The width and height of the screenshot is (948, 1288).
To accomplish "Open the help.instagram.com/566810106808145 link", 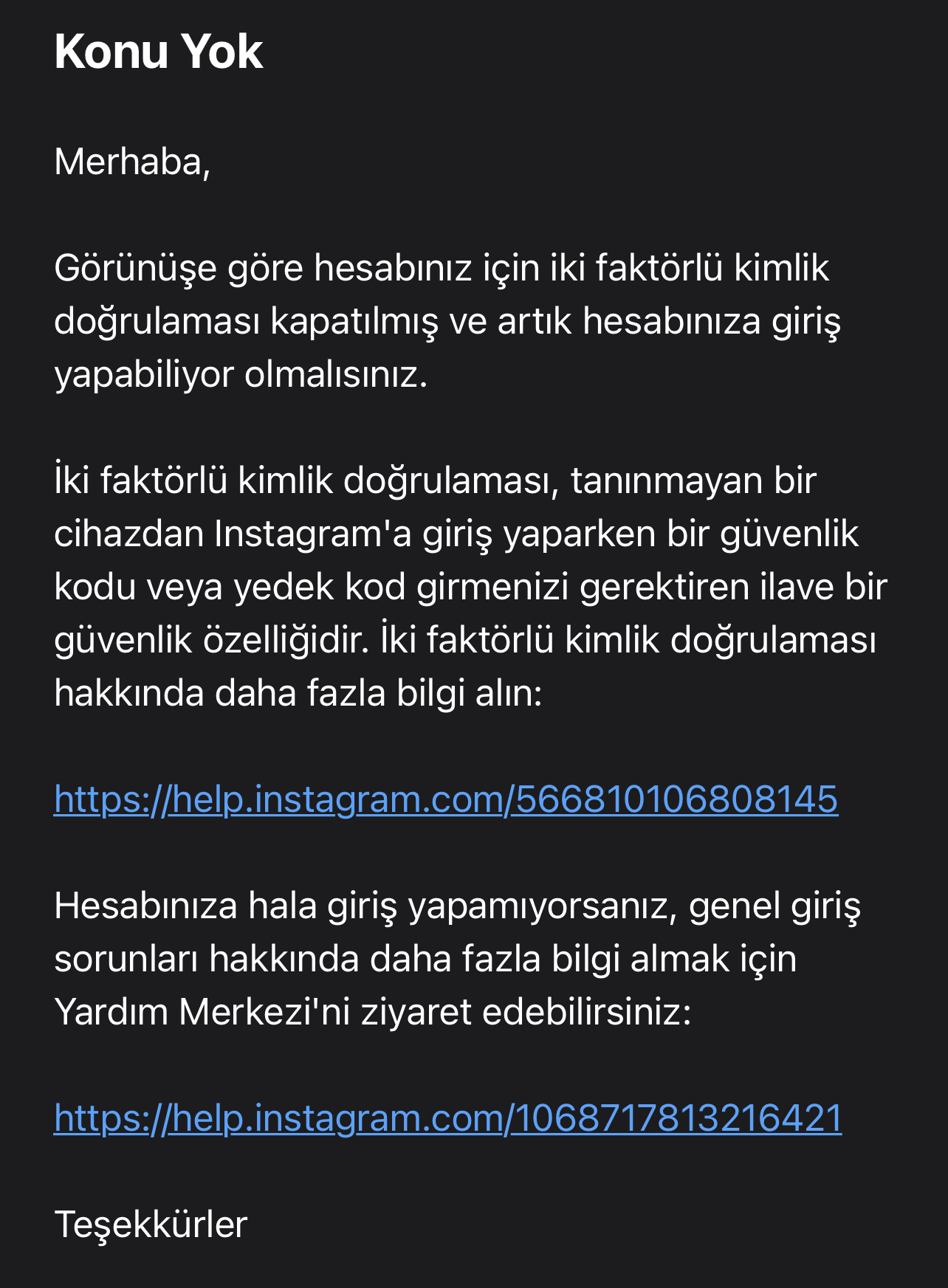I will pyautogui.click(x=446, y=799).
